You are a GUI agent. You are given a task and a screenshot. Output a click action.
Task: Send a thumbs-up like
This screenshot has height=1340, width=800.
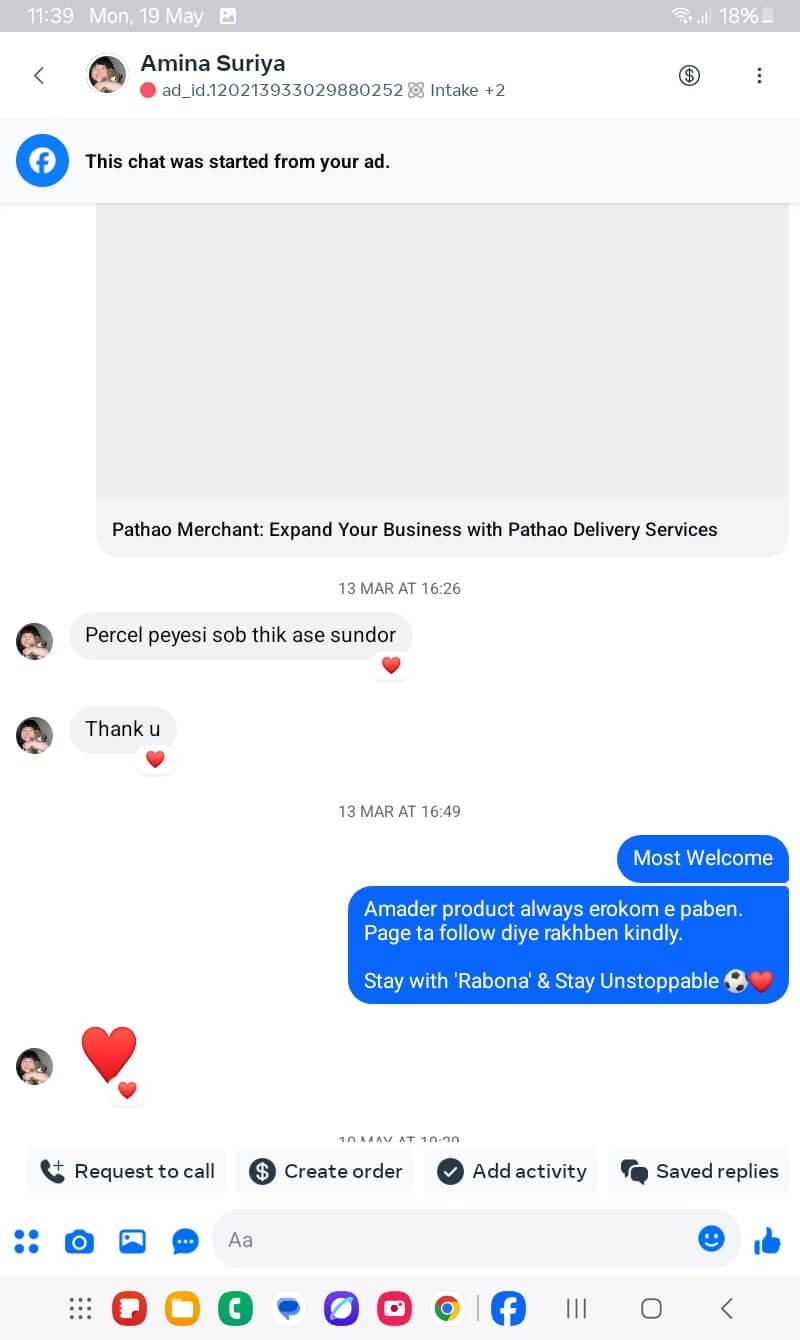tap(767, 1241)
